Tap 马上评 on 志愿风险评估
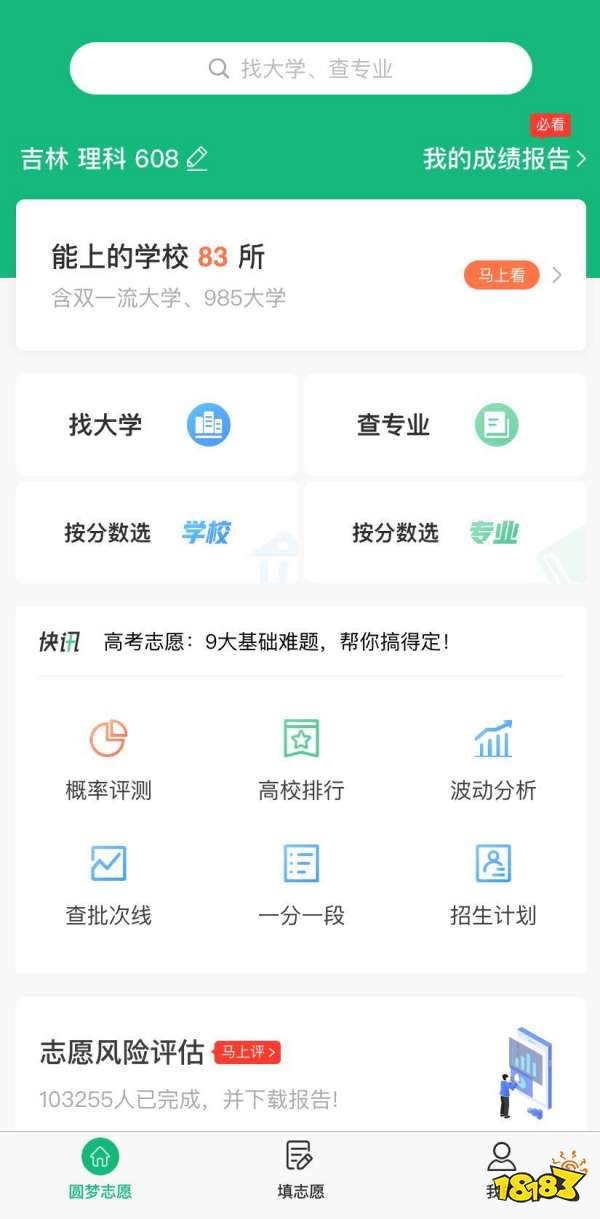 pos(247,1052)
